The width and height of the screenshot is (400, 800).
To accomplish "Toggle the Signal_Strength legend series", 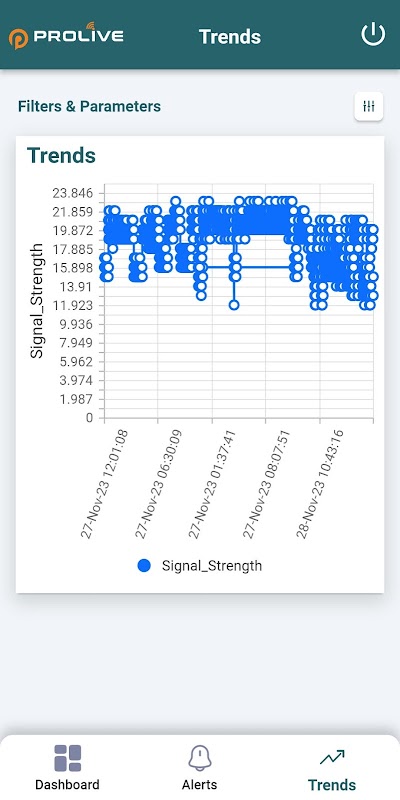I will (x=199, y=565).
